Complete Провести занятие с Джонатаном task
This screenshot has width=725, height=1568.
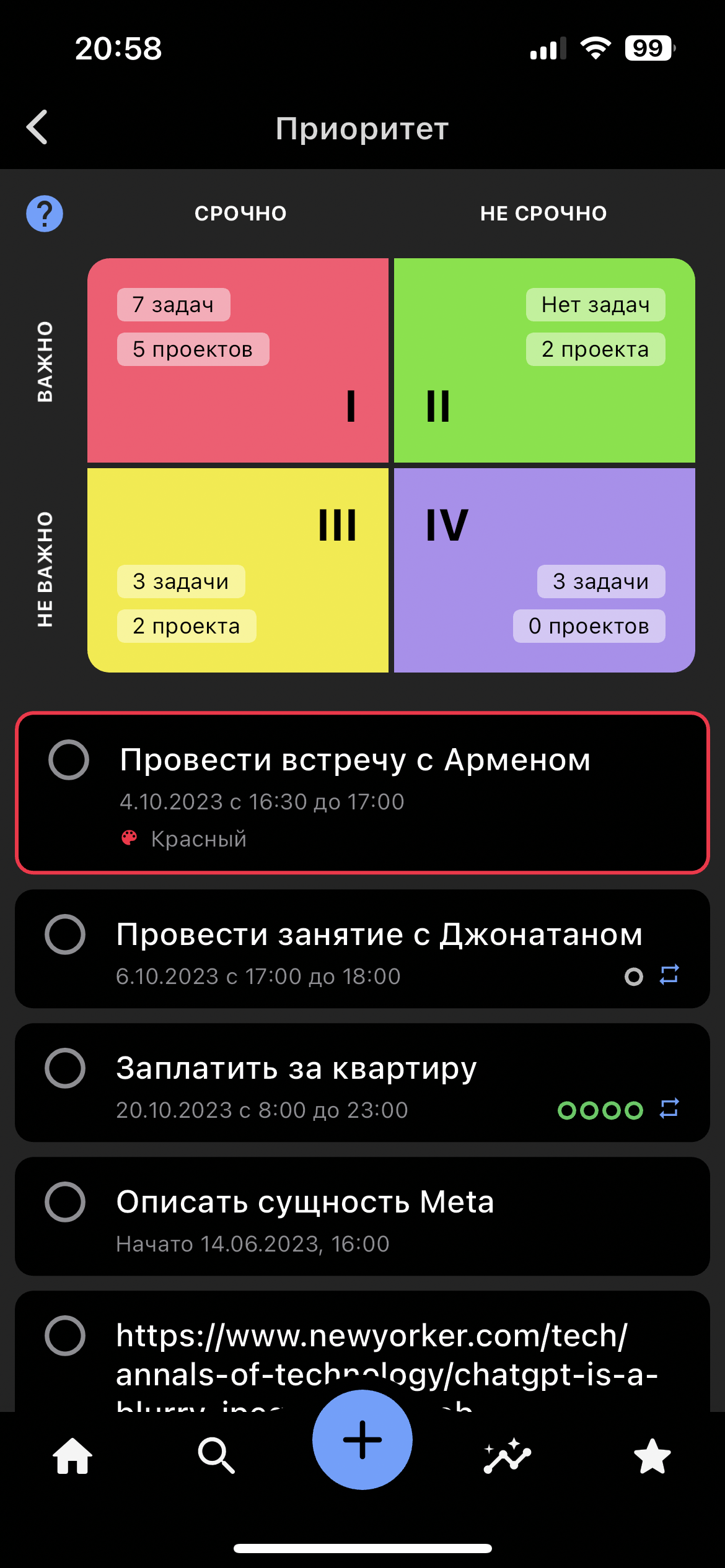click(65, 934)
